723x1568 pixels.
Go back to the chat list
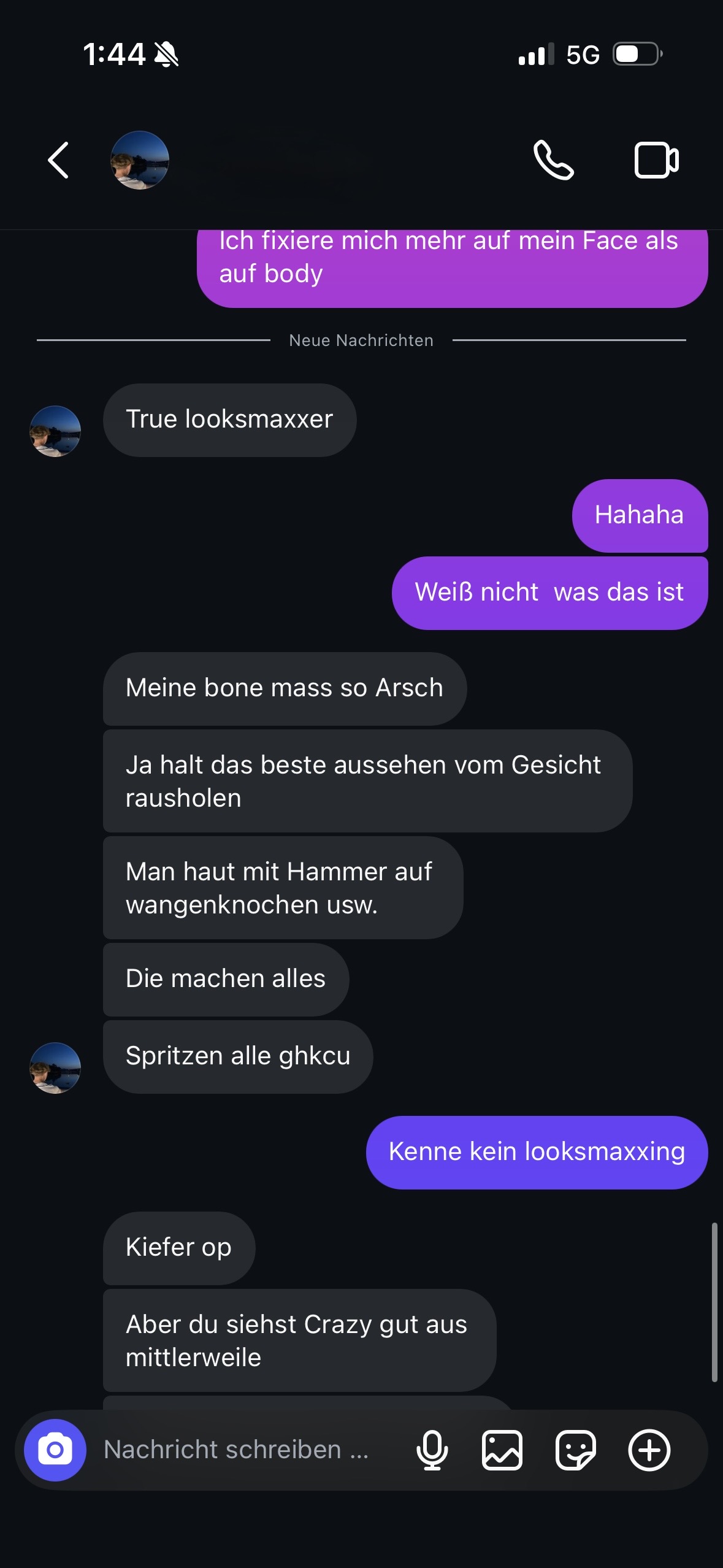tap(58, 161)
